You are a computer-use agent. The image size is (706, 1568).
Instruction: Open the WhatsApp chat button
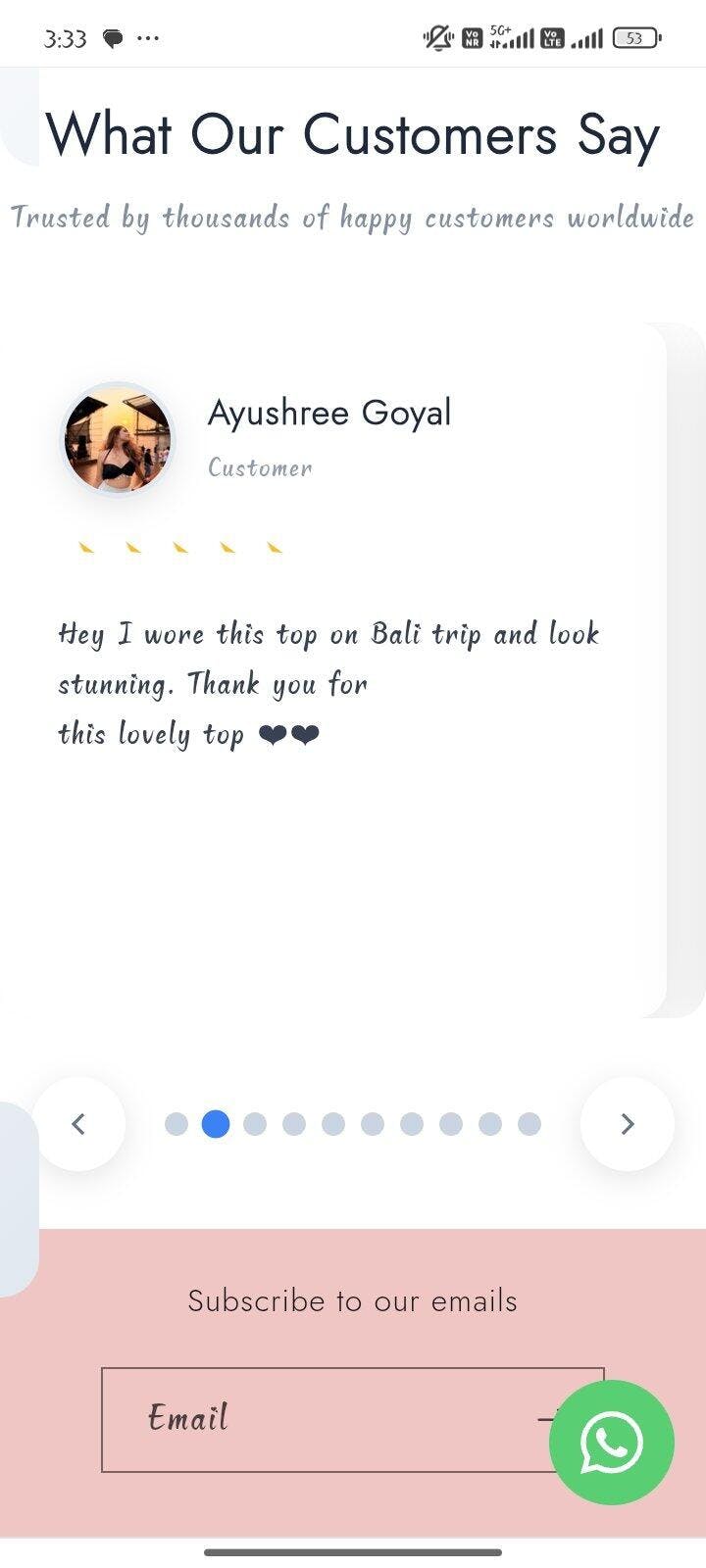tap(612, 1443)
